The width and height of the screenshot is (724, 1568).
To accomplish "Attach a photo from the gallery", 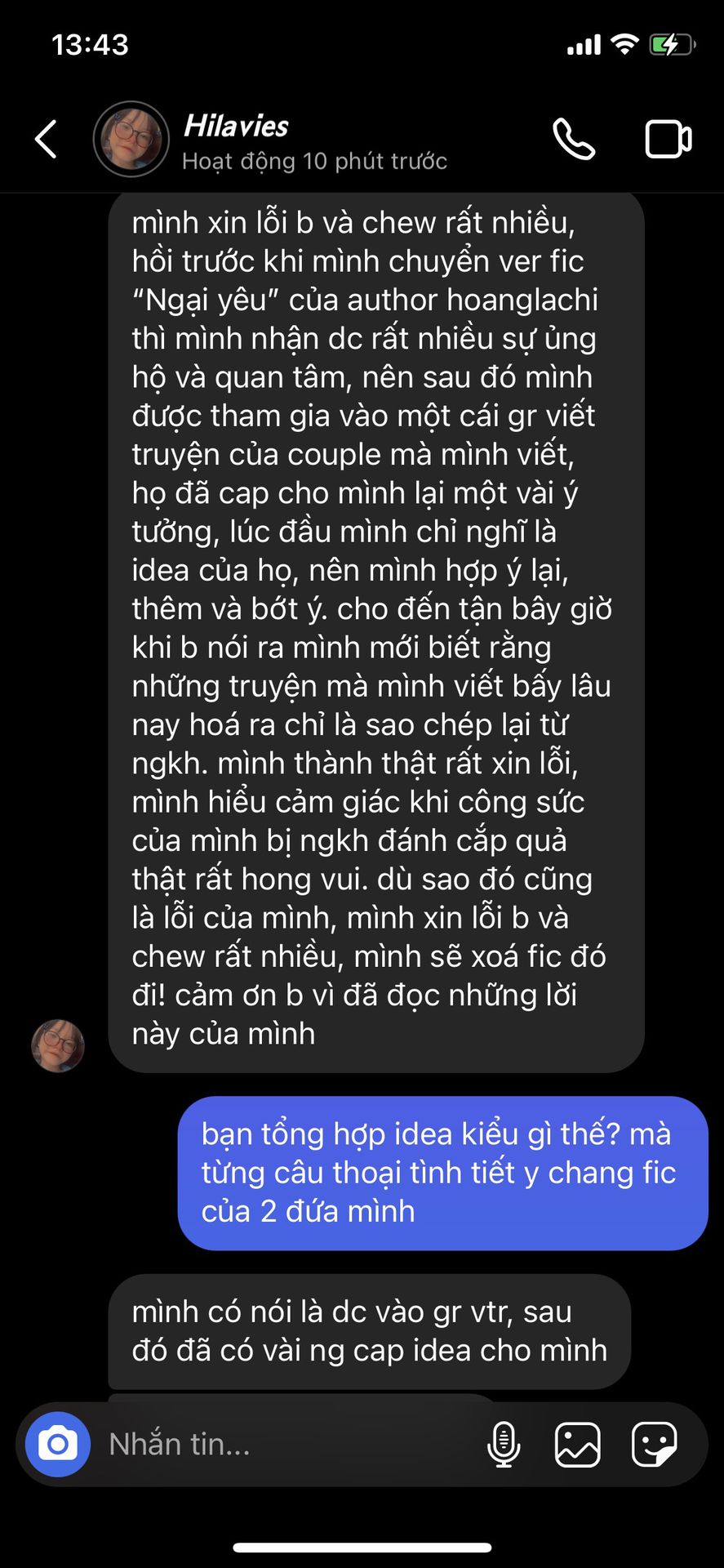I will 577,1444.
